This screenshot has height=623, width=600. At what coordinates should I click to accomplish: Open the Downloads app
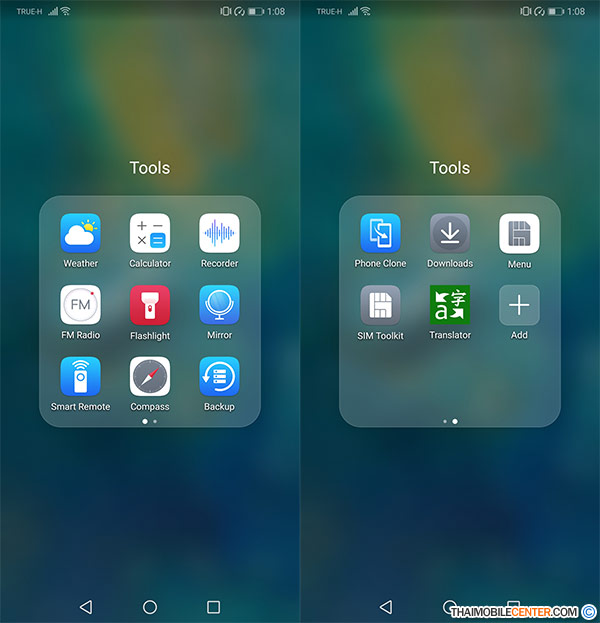pos(450,234)
